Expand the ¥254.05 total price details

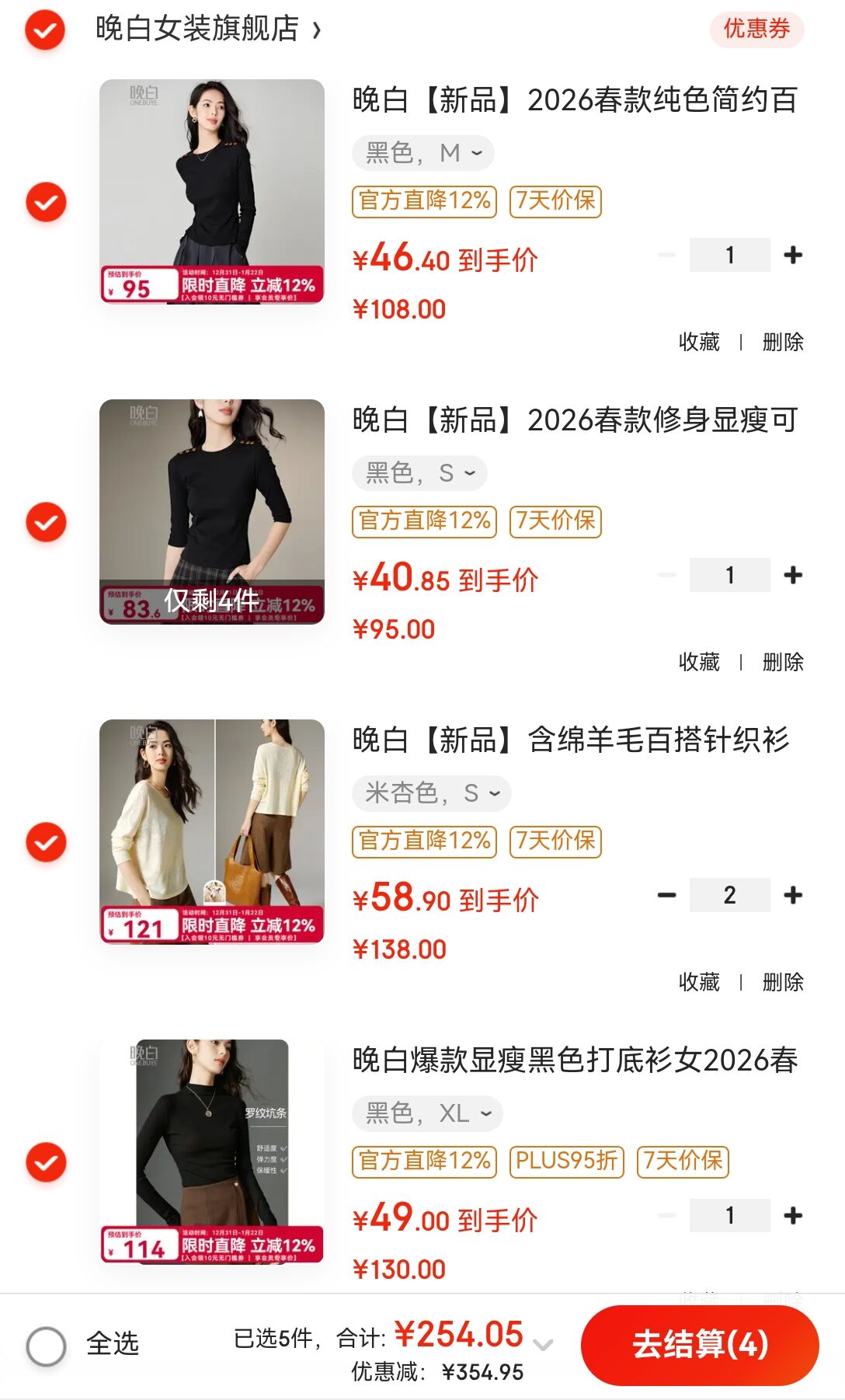click(544, 1344)
